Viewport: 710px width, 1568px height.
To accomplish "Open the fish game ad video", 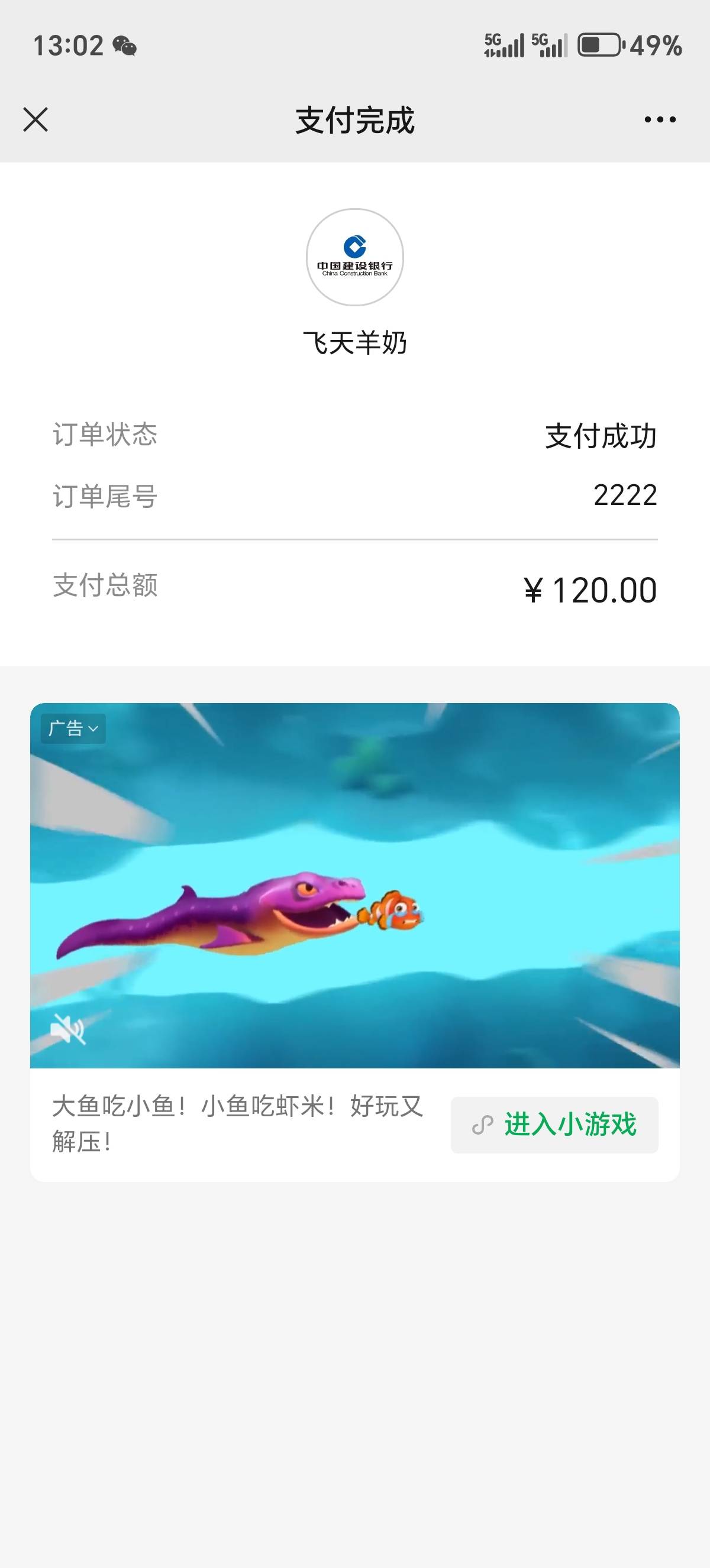I will [x=354, y=885].
